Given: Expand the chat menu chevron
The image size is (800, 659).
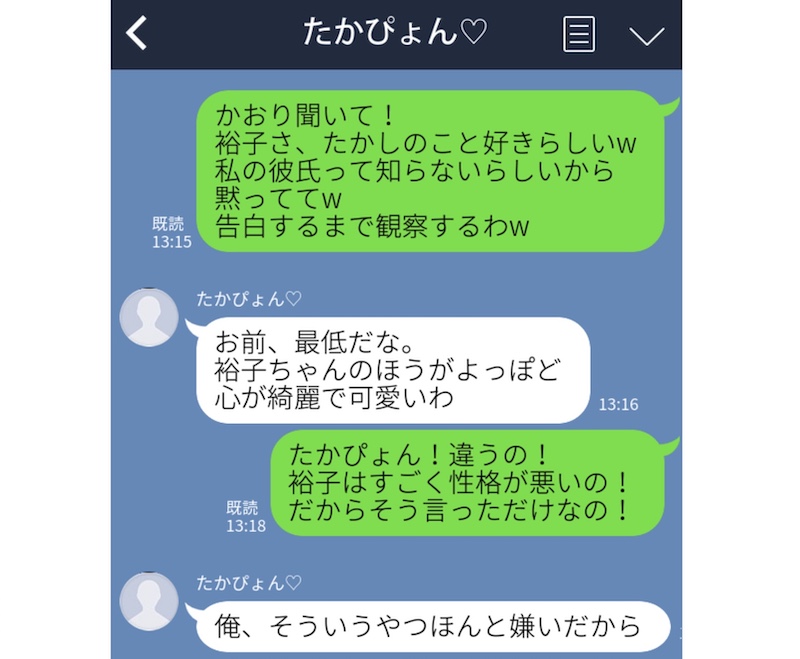Looking at the screenshot, I should coord(646,35).
